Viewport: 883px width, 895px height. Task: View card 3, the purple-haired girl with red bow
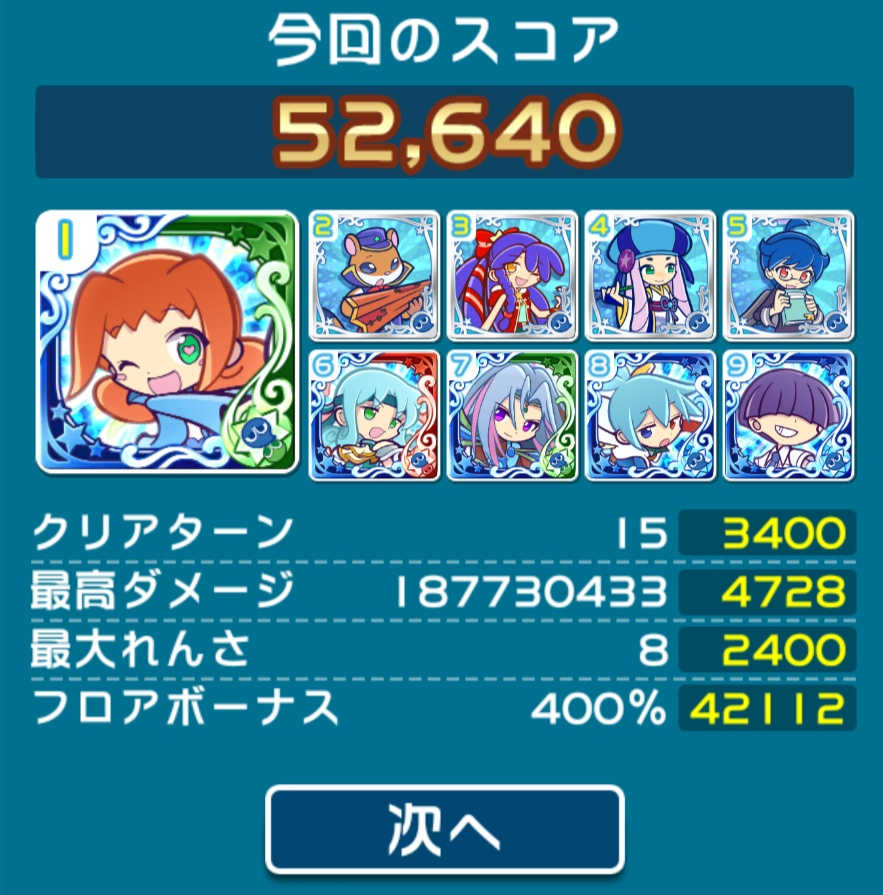(x=511, y=275)
